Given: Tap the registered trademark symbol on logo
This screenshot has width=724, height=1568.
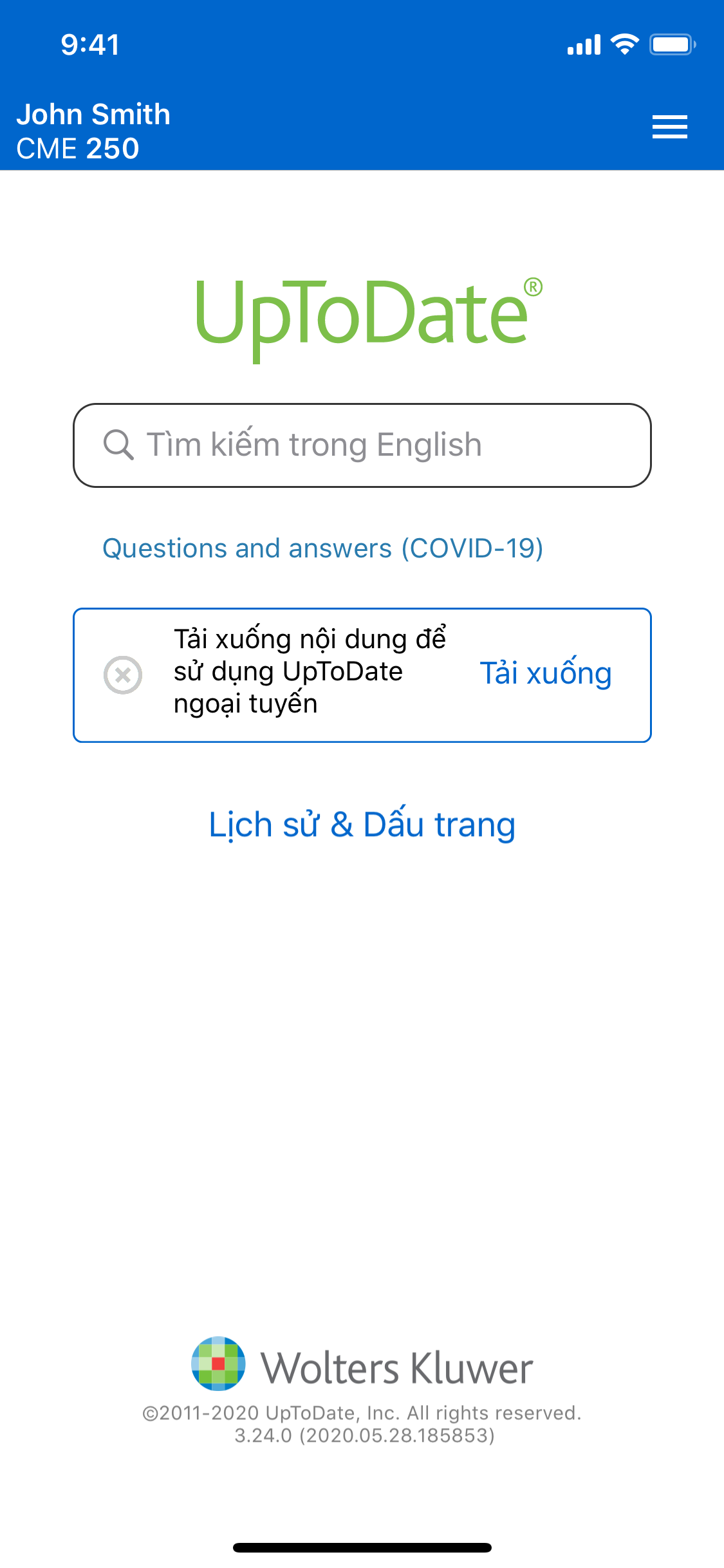Looking at the screenshot, I should [533, 288].
